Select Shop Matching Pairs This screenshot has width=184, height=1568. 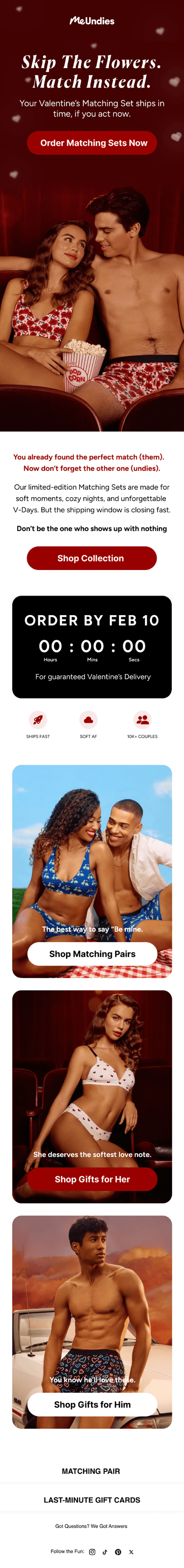(x=92, y=953)
